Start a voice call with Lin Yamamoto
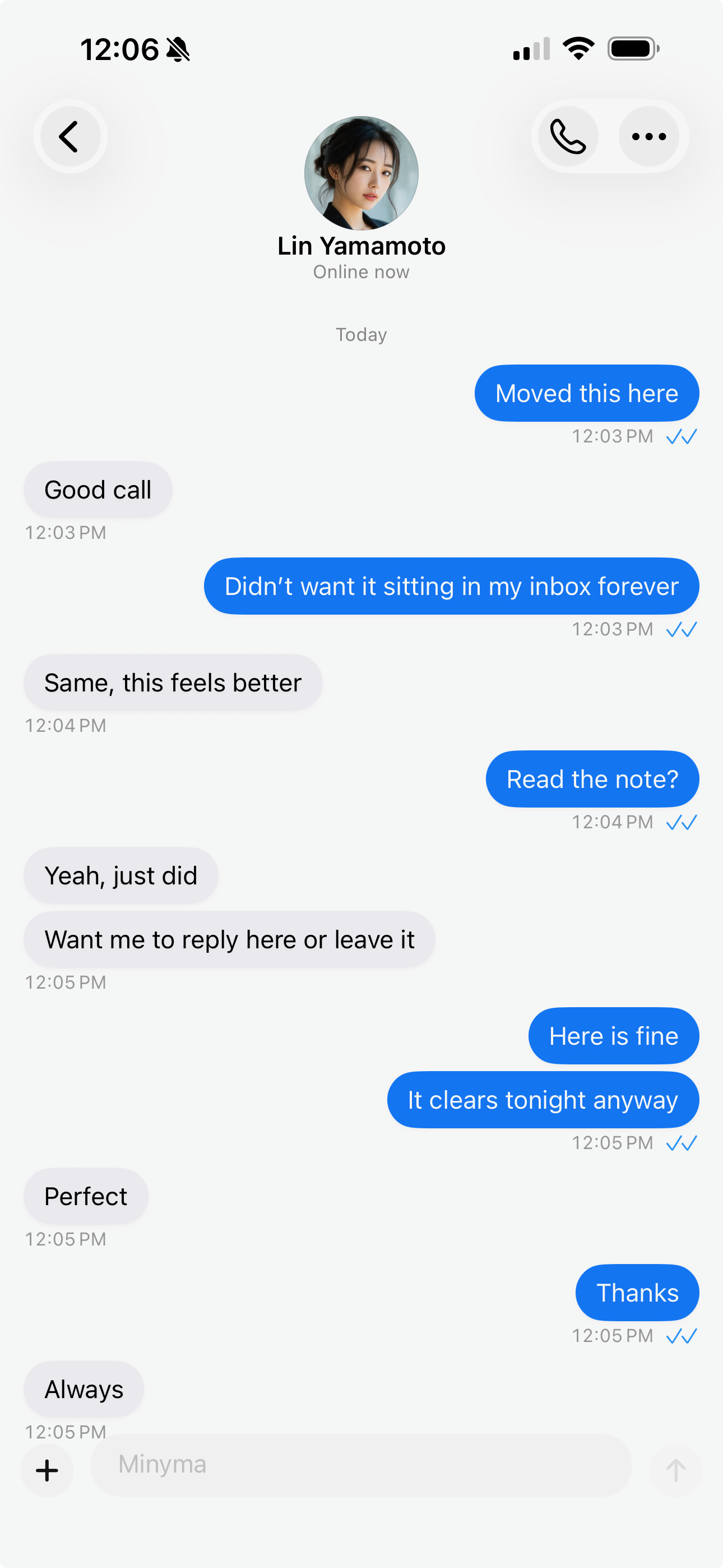This screenshot has width=723, height=1568. click(568, 136)
